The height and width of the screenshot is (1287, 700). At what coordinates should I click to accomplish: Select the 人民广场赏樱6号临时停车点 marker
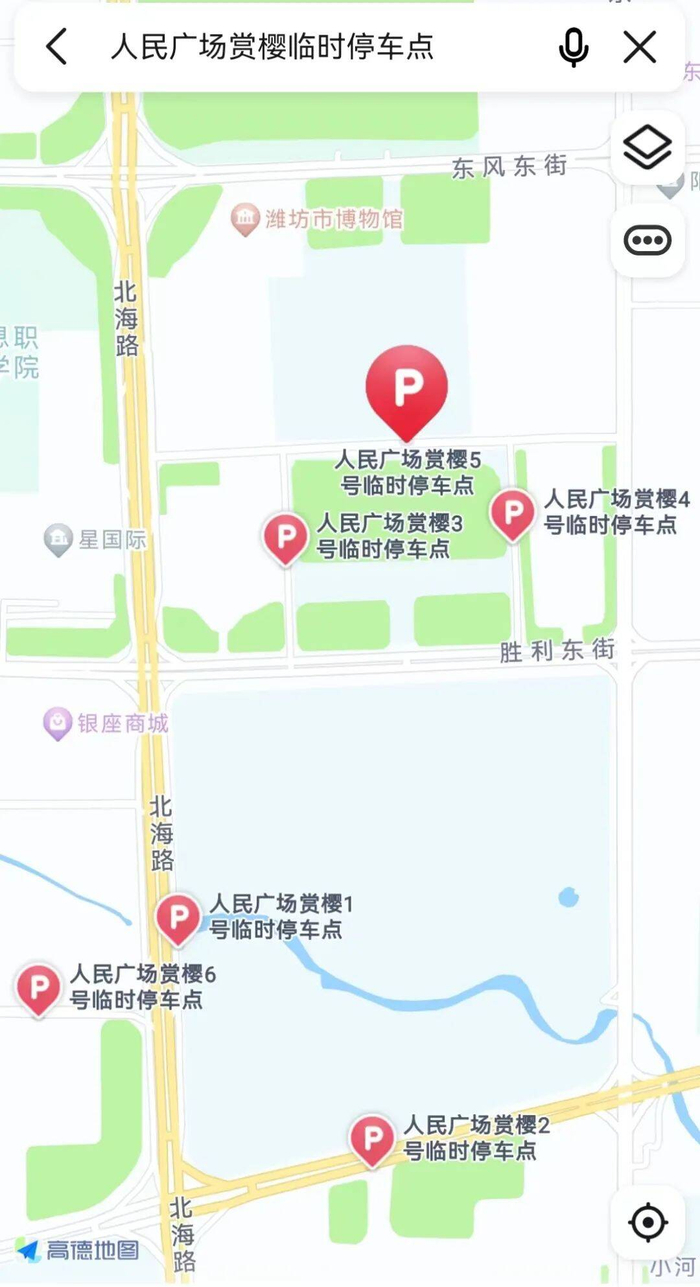pyautogui.click(x=38, y=987)
